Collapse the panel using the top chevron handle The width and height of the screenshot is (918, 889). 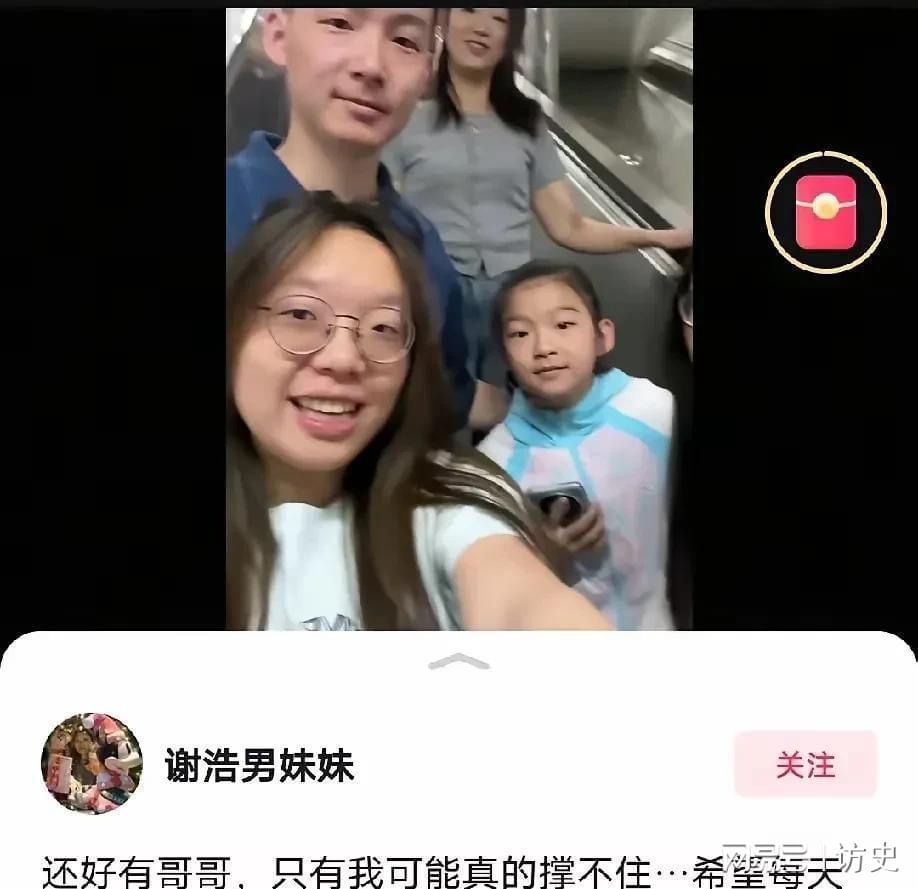click(459, 661)
